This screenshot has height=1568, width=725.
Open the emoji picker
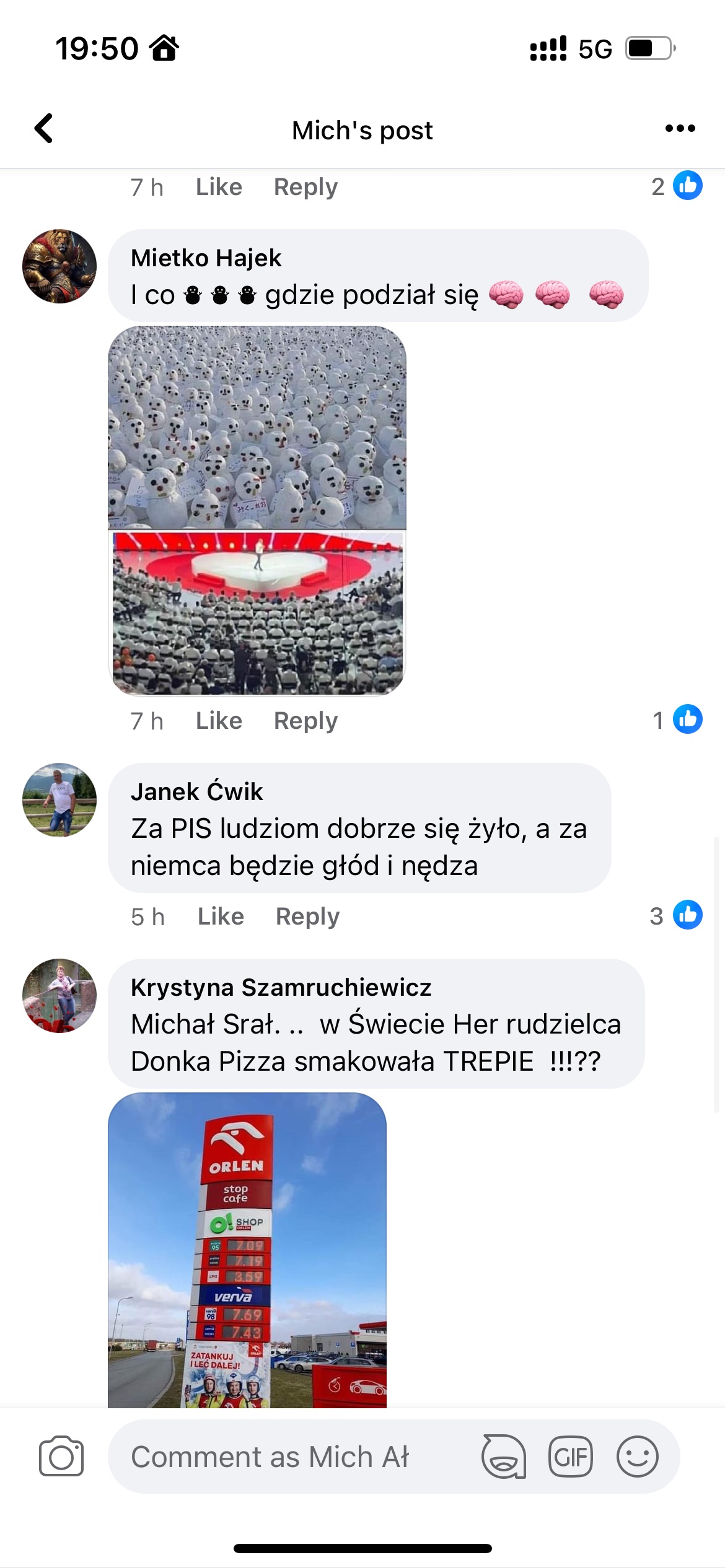pos(637,1457)
